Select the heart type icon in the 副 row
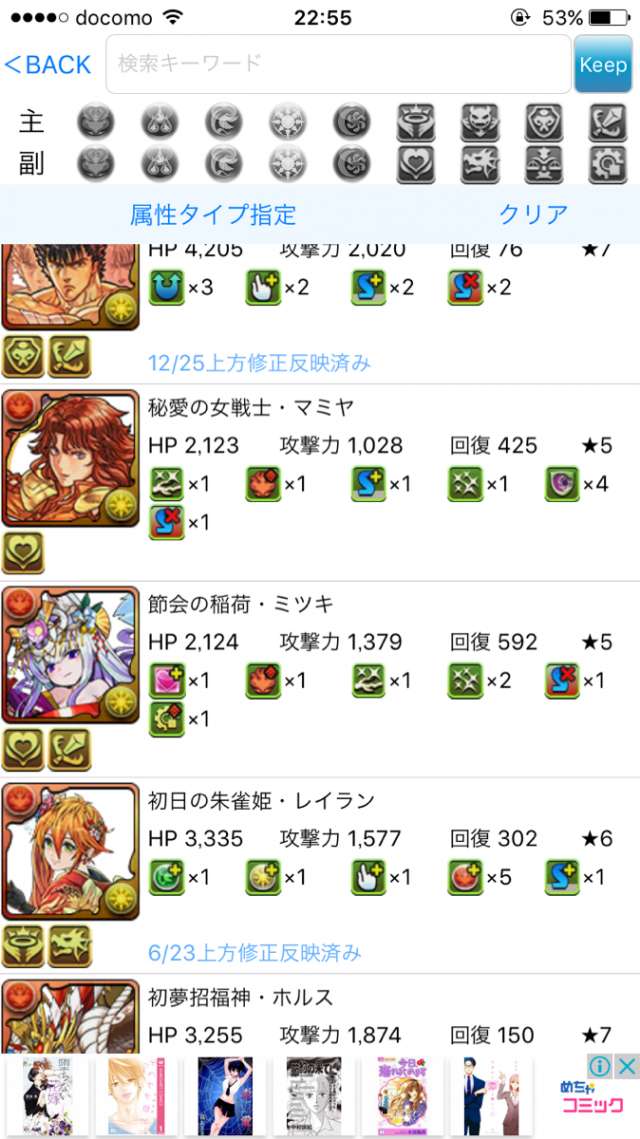This screenshot has height=1139, width=640. point(416,163)
